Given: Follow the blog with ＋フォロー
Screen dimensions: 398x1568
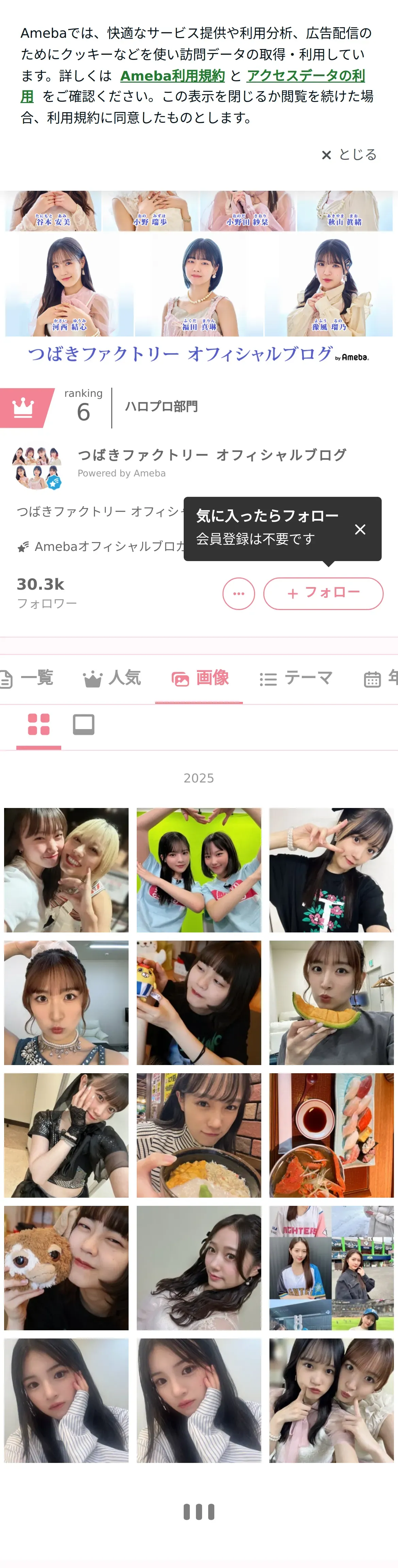Looking at the screenshot, I should (323, 593).
